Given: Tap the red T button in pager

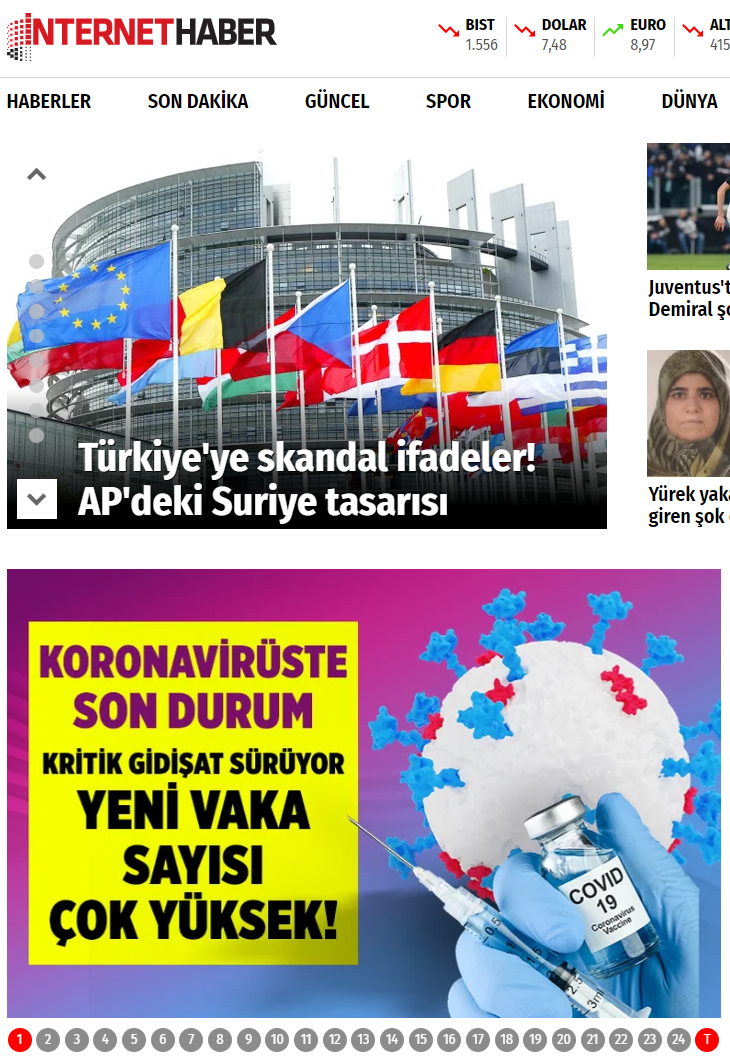Looking at the screenshot, I should click(707, 1040).
